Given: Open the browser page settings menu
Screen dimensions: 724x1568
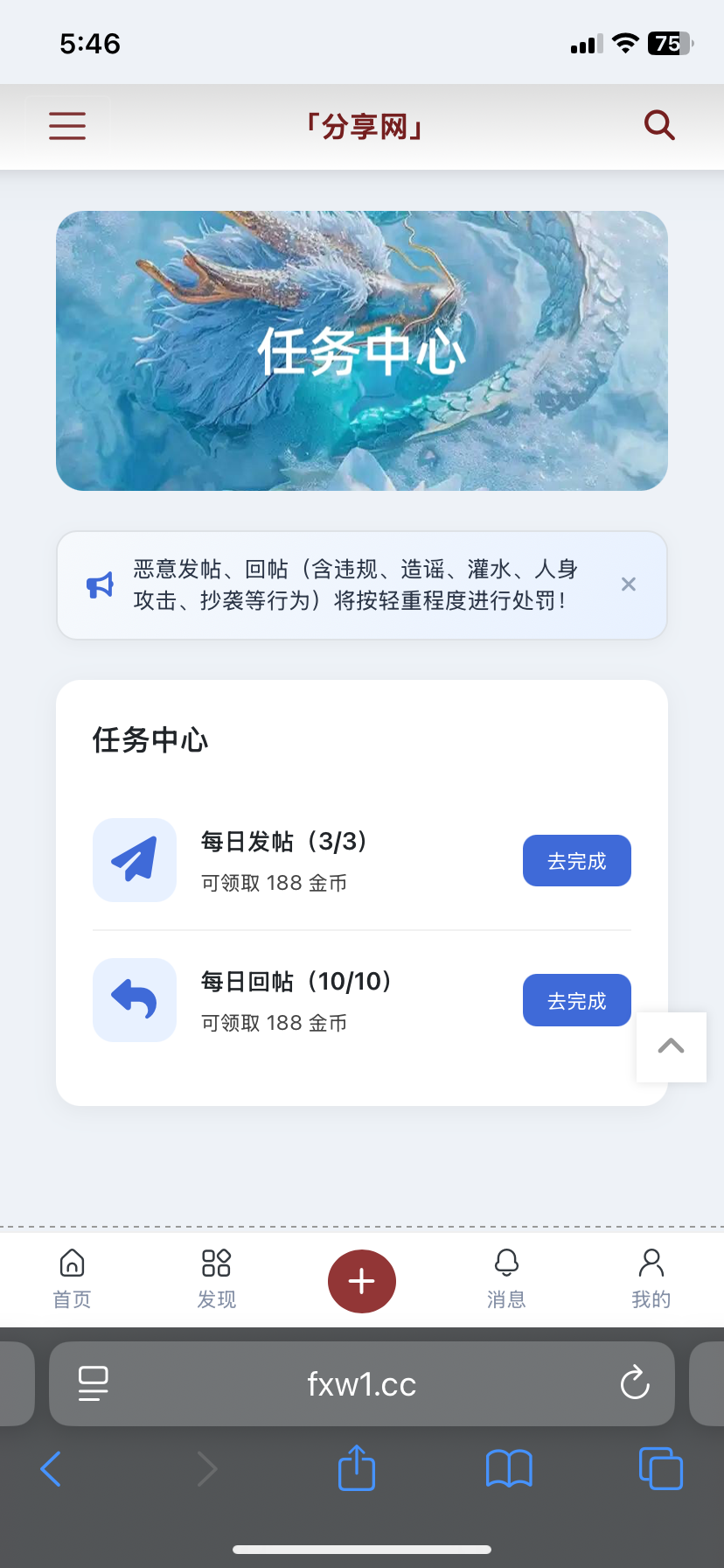Looking at the screenshot, I should [x=93, y=1383].
